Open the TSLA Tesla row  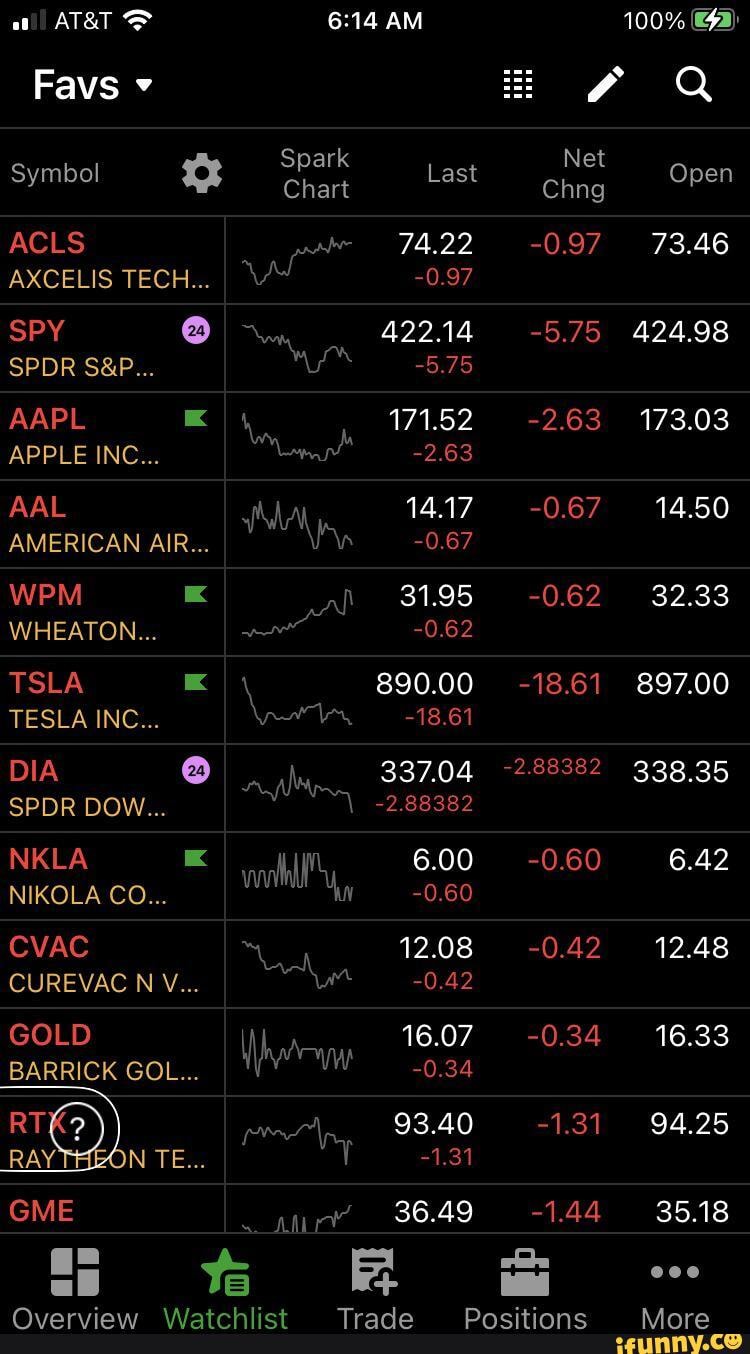point(110,700)
